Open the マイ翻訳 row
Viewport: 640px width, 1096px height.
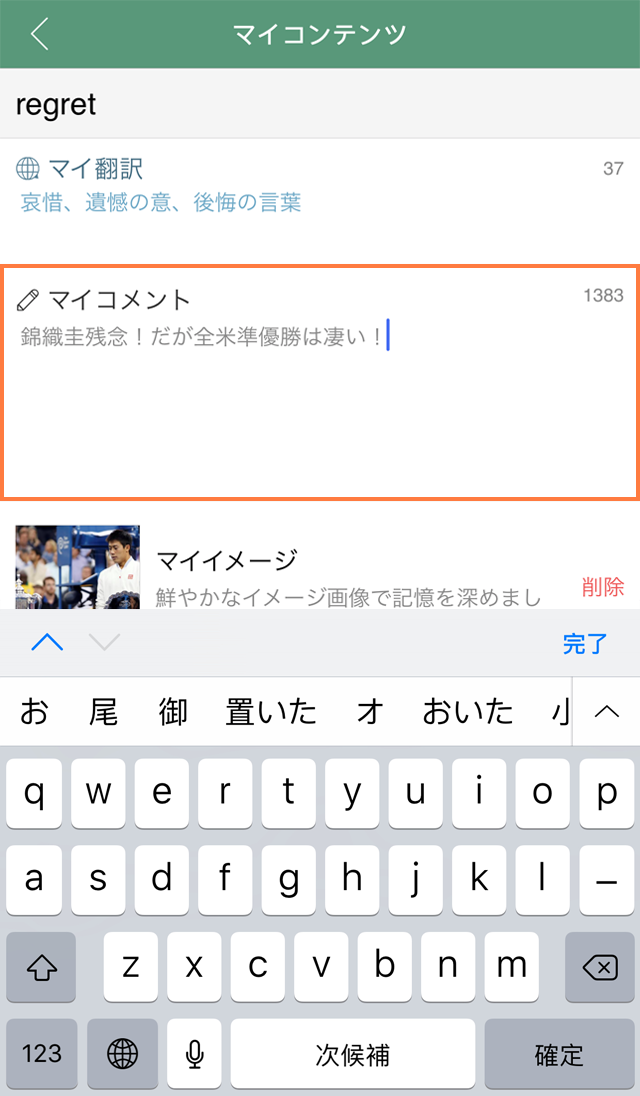coord(320,186)
